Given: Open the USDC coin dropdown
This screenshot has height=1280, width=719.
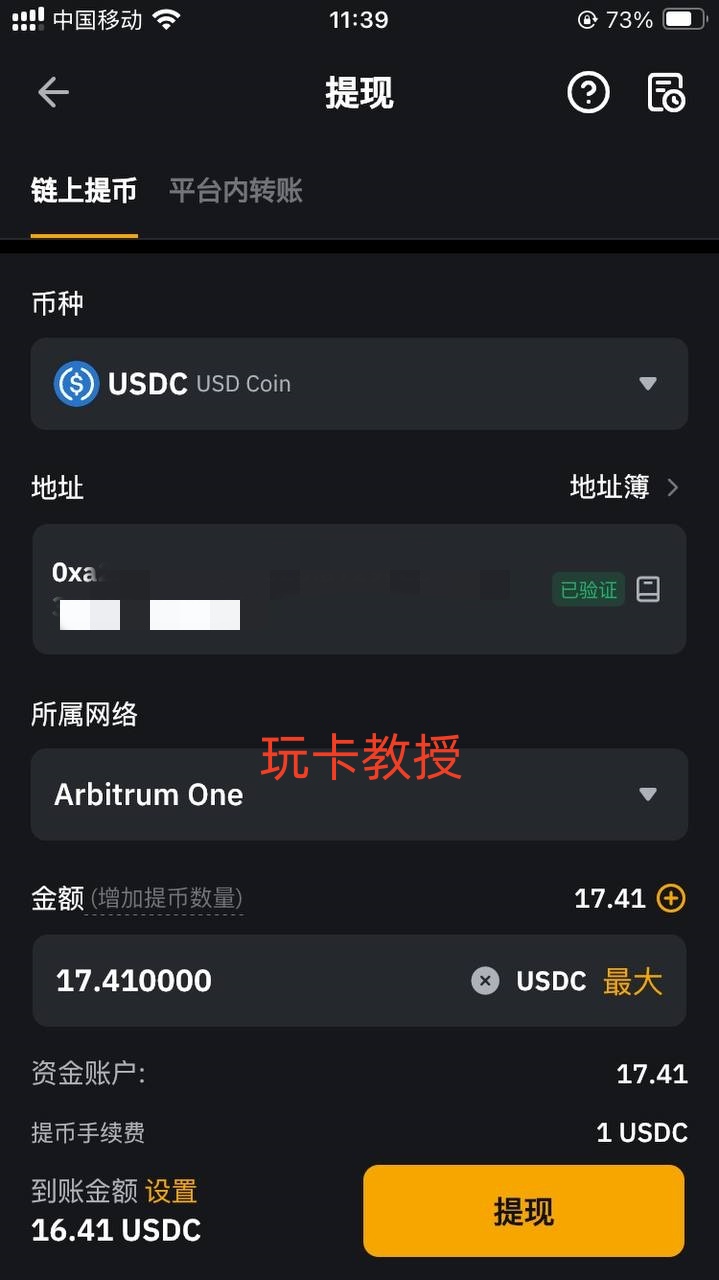Looking at the screenshot, I should tap(359, 384).
